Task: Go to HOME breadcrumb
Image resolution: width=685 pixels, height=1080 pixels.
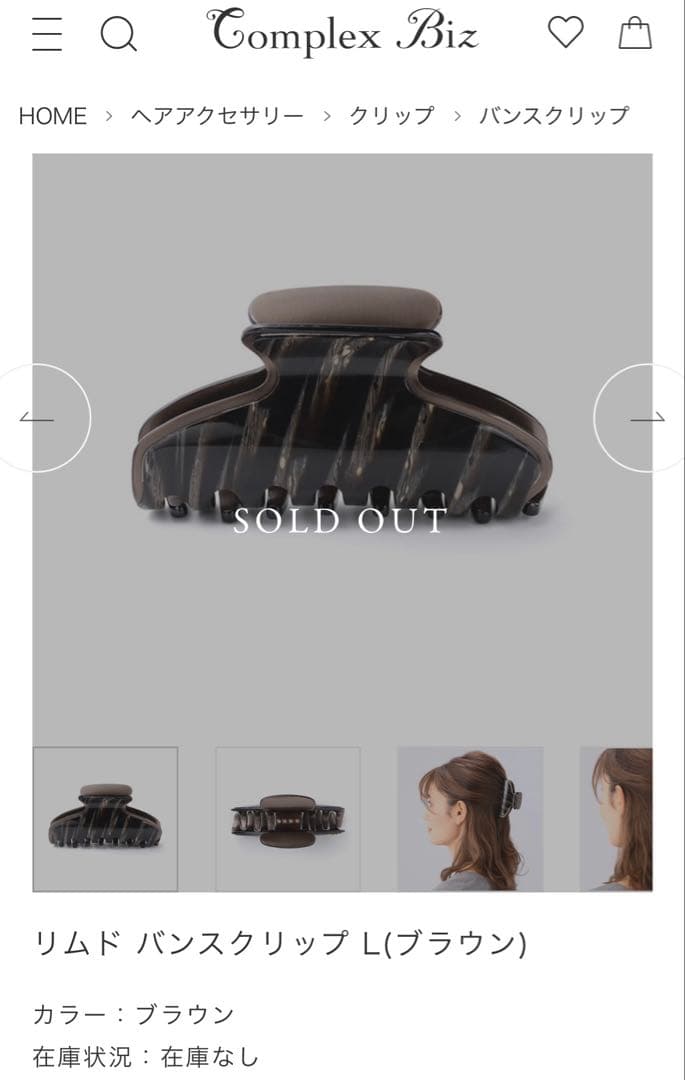Action: 53,116
